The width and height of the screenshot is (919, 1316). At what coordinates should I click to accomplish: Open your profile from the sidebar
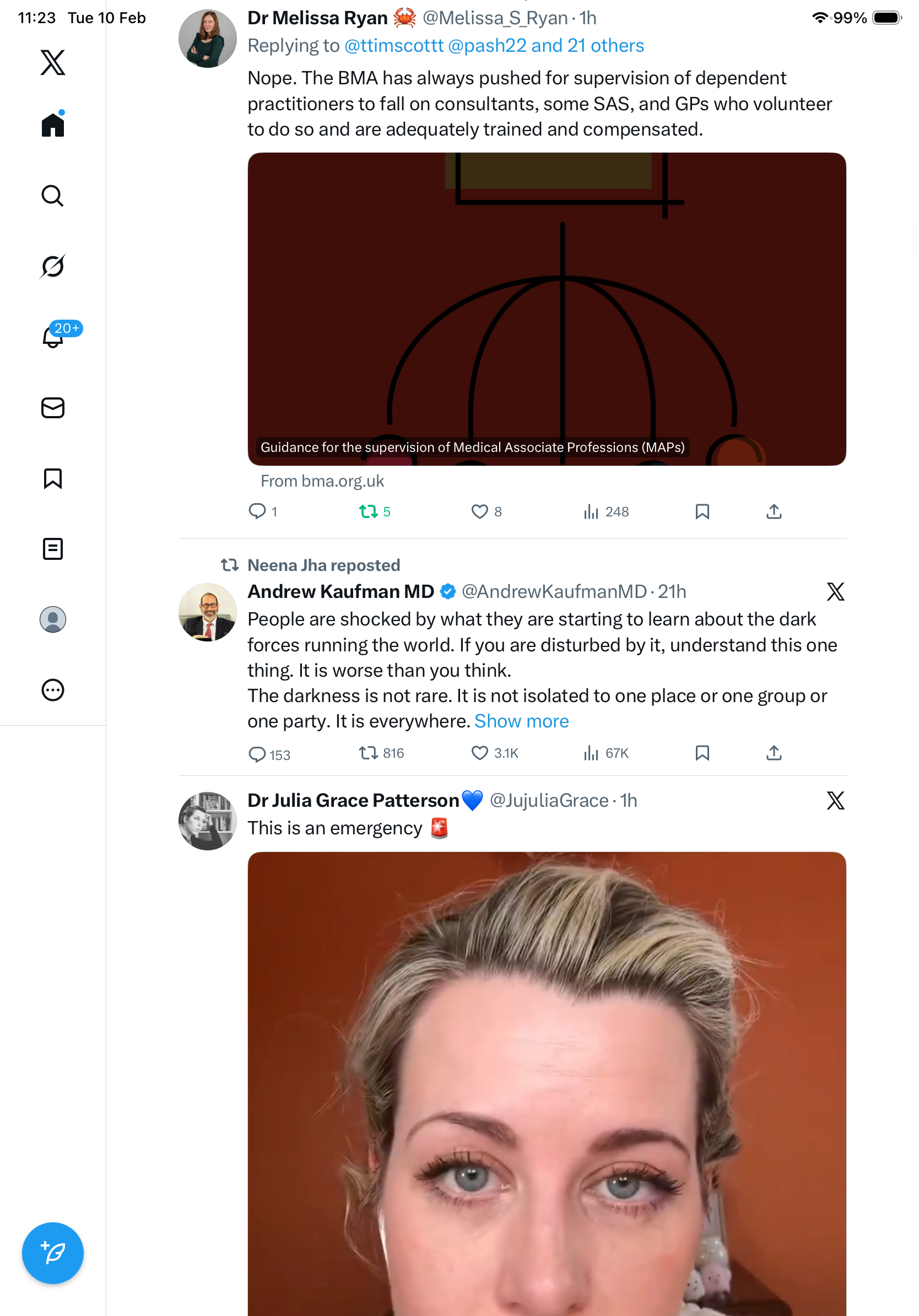53,619
